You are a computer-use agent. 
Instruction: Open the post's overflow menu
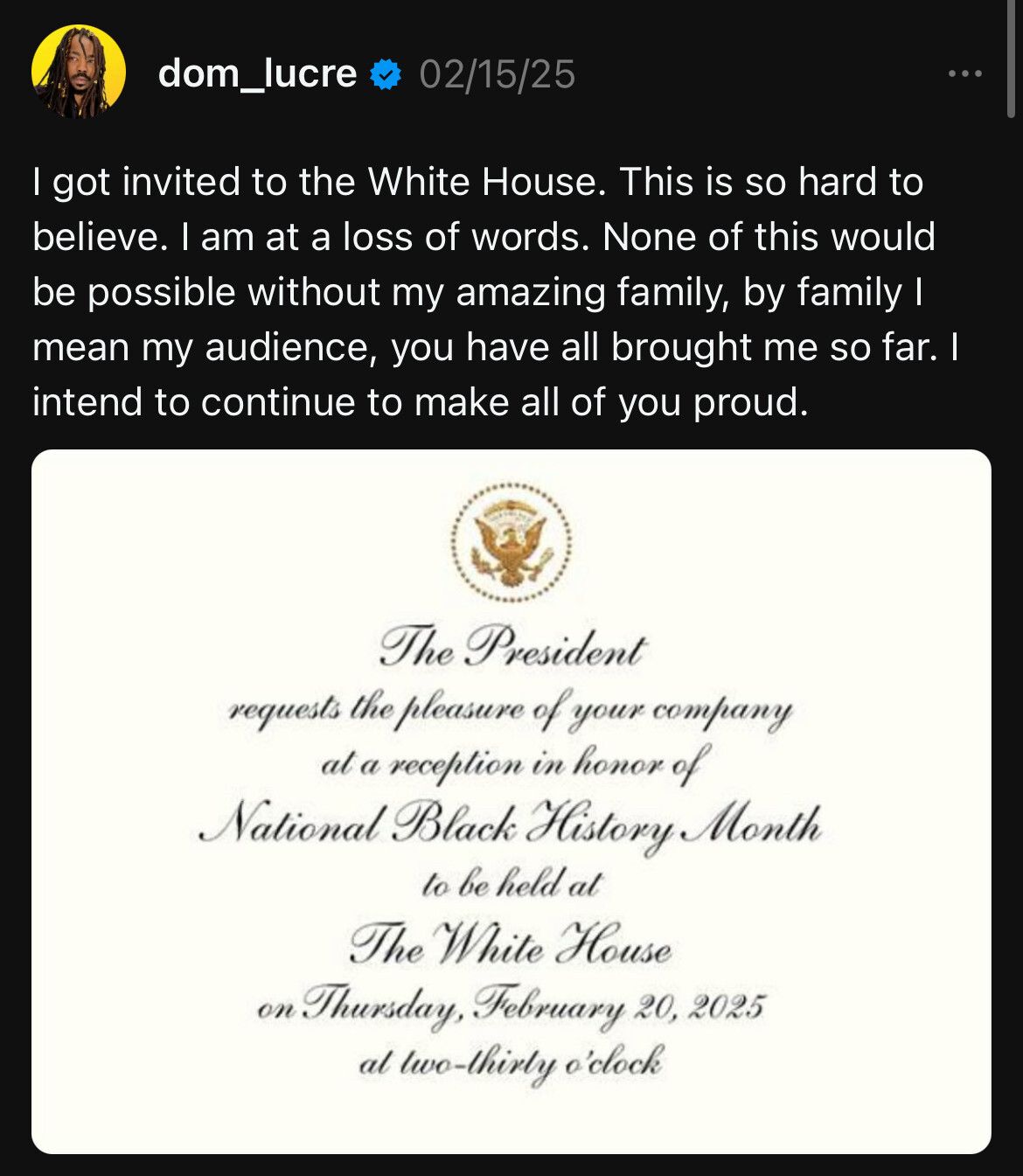click(x=964, y=74)
